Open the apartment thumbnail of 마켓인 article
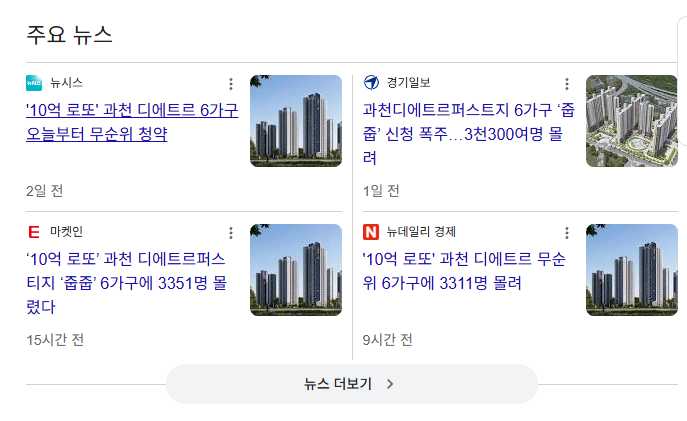The image size is (687, 421). point(296,270)
